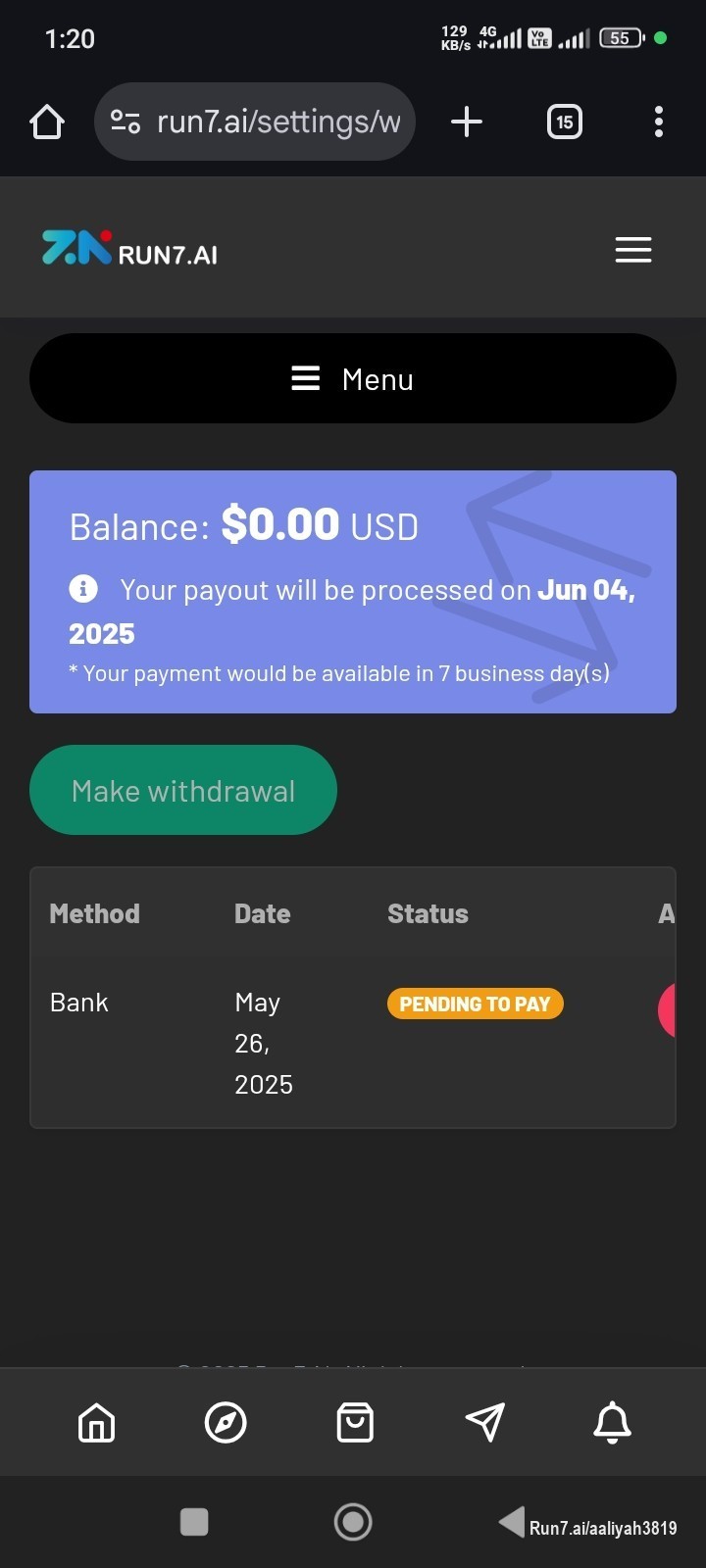Open the hamburger menu next to RUN7.AI
Image resolution: width=706 pixels, height=1568 pixels.
pos(633,250)
